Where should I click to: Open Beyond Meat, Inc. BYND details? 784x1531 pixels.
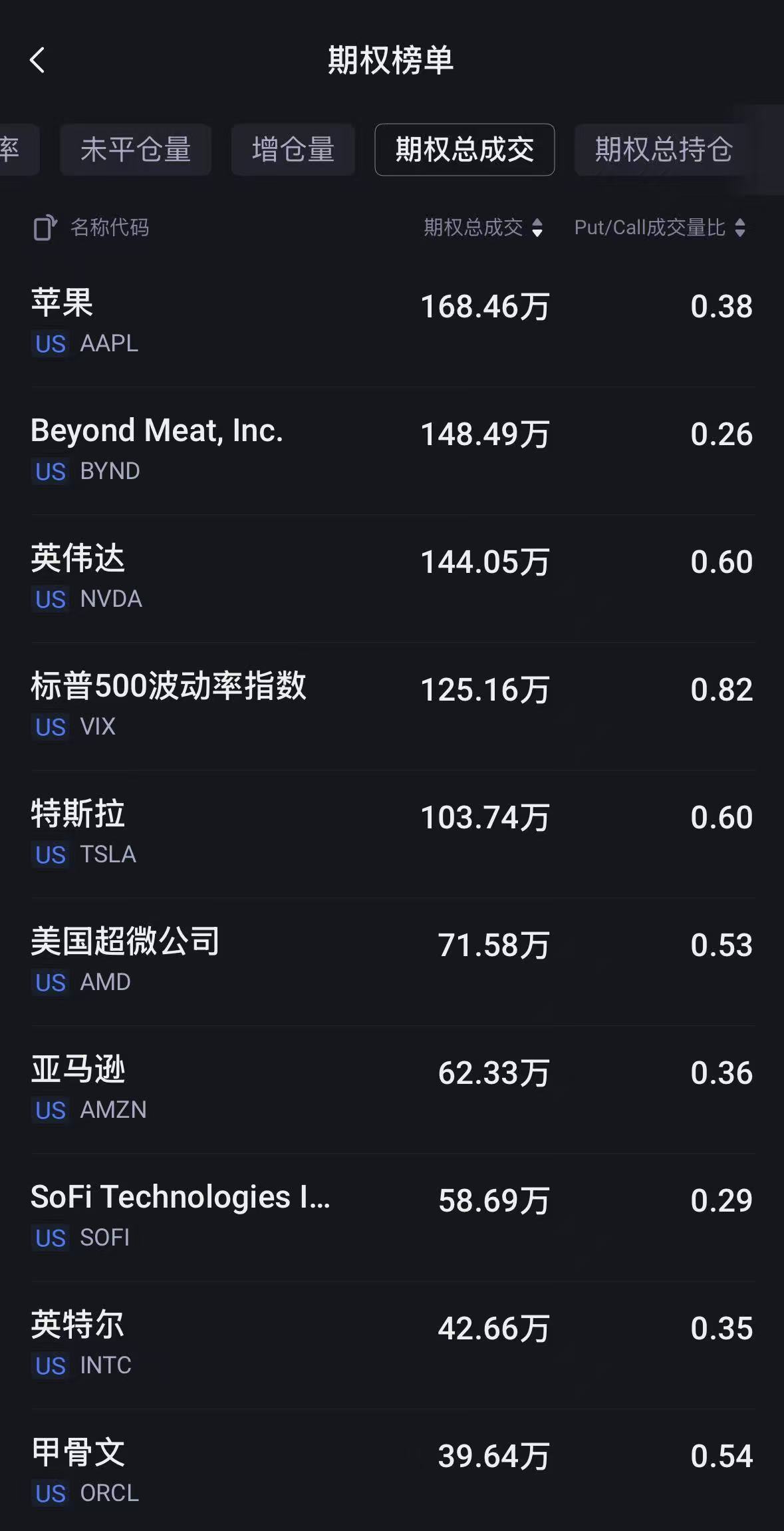[392, 450]
